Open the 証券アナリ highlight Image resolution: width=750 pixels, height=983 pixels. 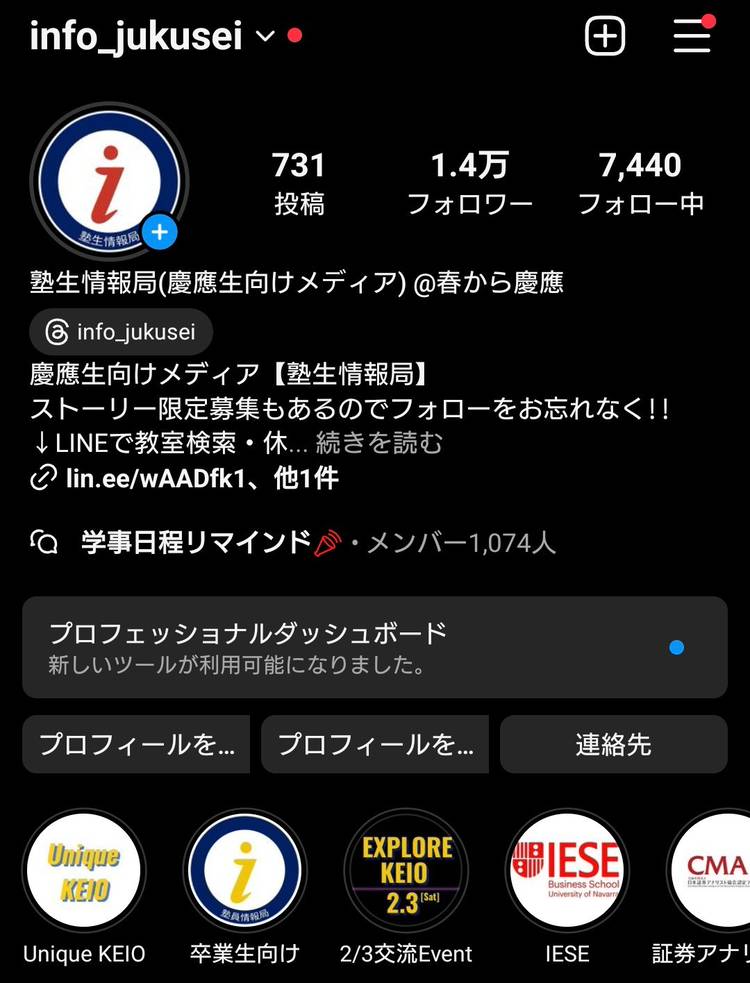coord(712,870)
